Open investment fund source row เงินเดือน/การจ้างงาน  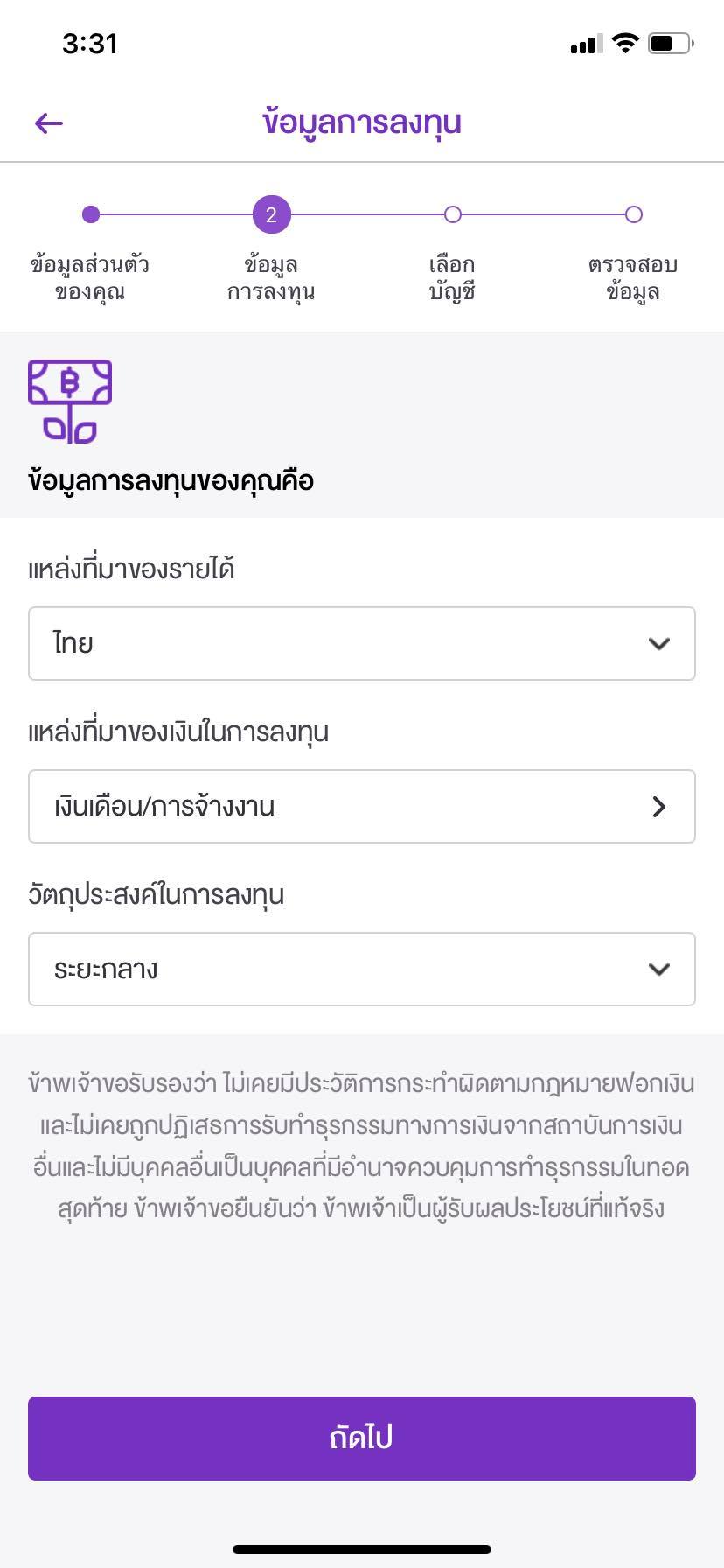click(x=362, y=806)
